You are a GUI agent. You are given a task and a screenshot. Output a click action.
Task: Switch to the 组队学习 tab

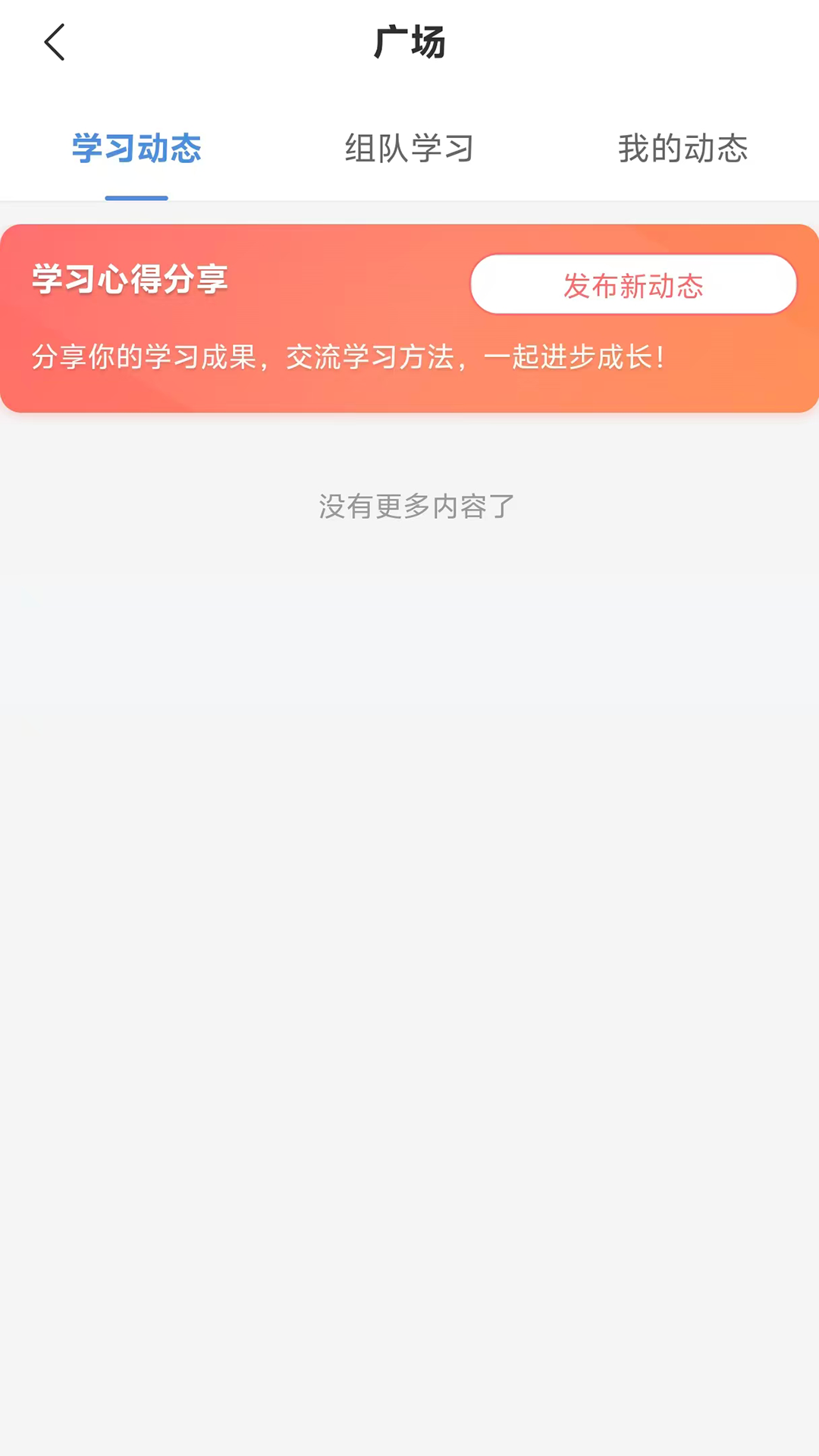point(409,149)
